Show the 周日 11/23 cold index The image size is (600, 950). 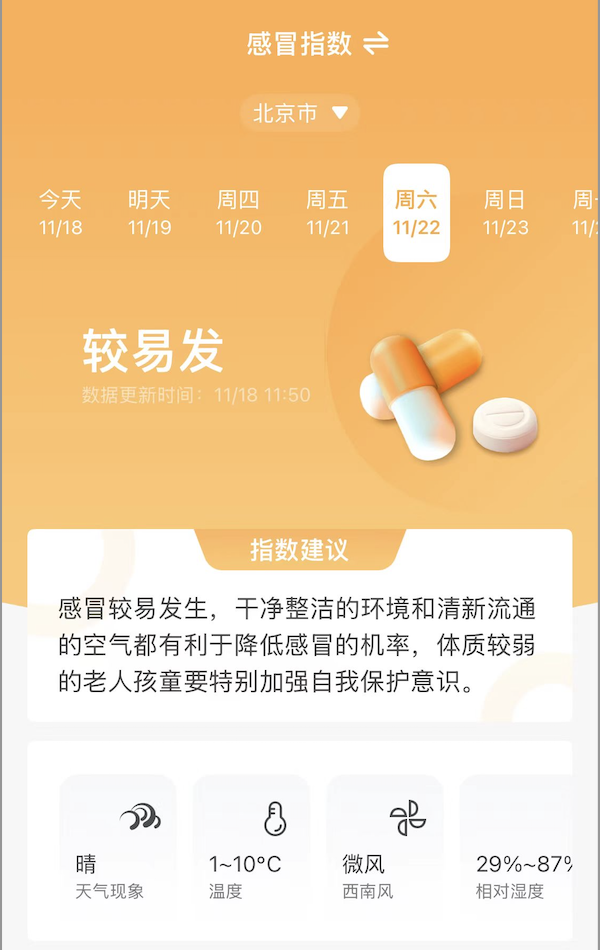(x=505, y=213)
